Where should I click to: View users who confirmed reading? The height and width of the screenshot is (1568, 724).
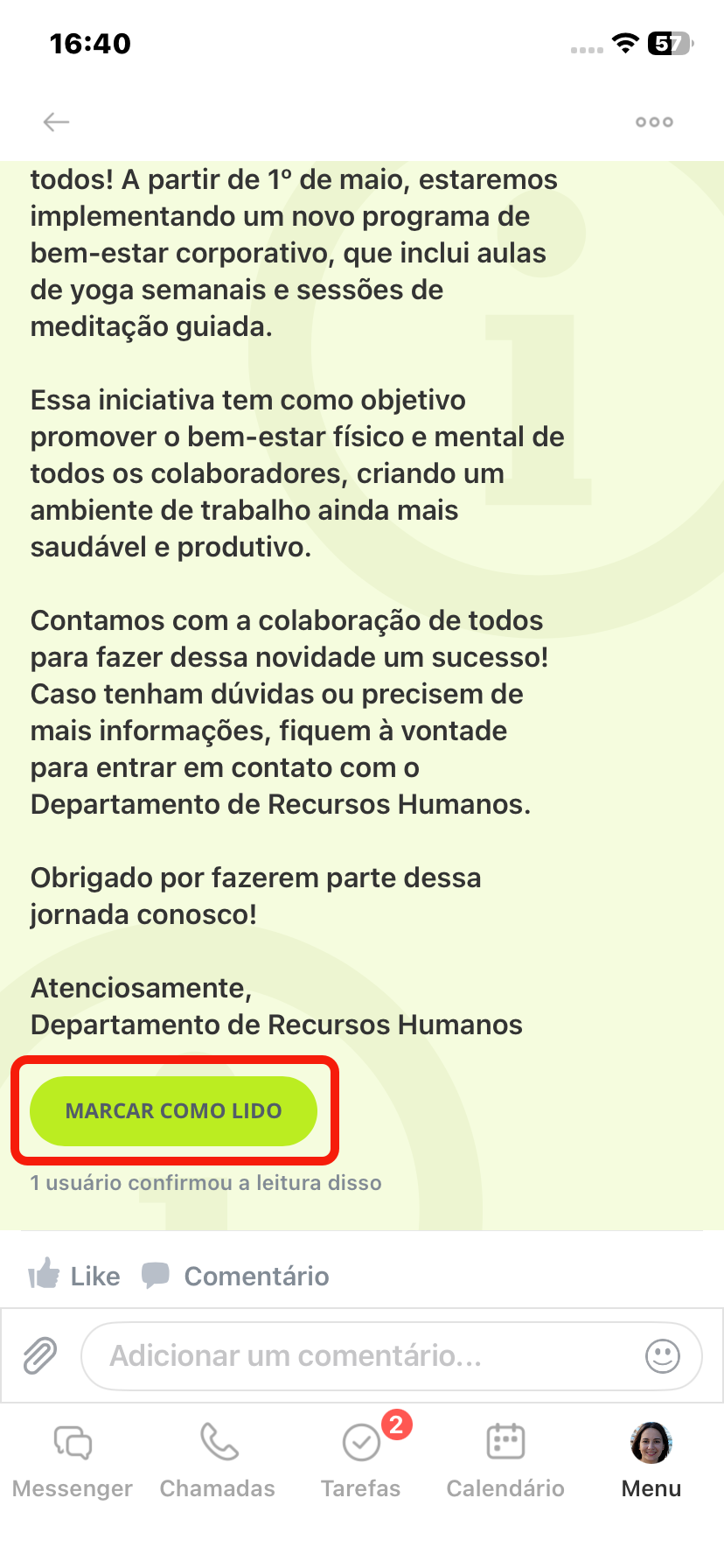click(x=206, y=1183)
